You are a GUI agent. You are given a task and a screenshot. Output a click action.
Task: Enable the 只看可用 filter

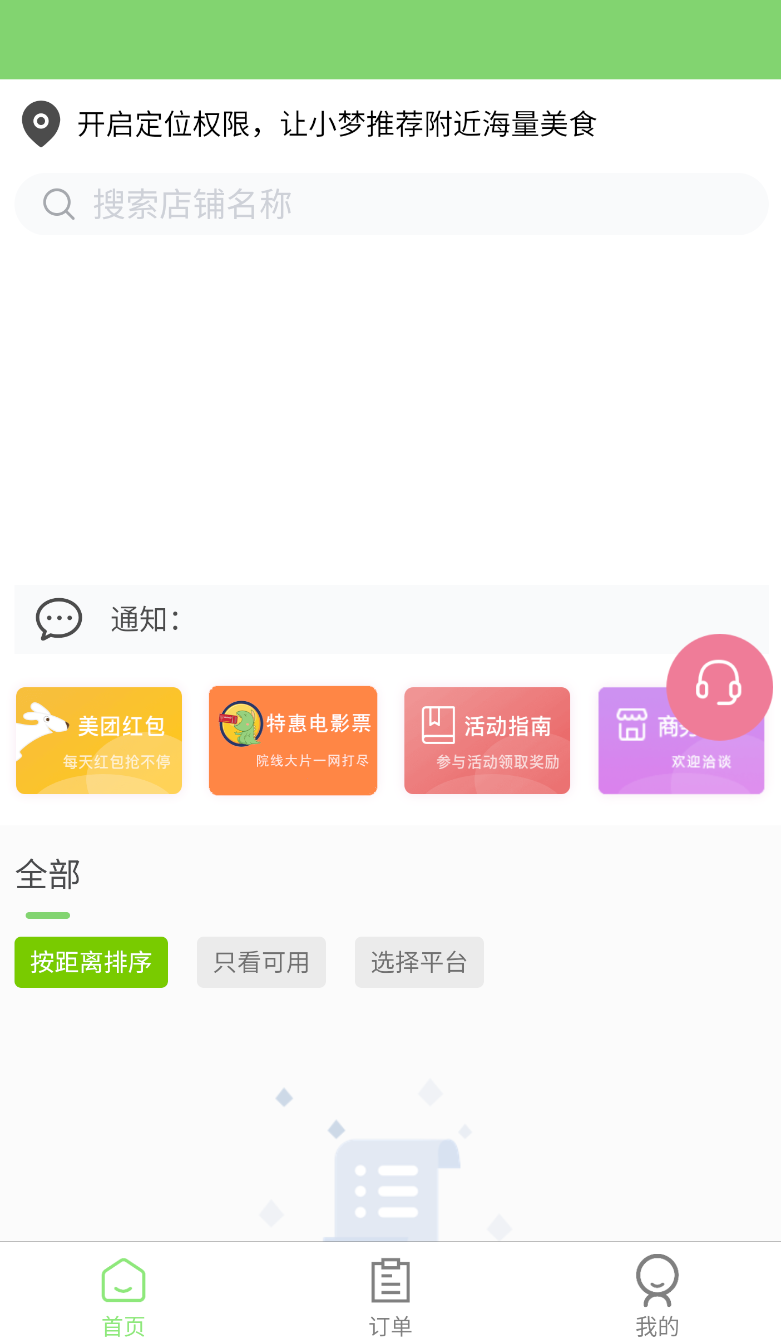tap(261, 962)
